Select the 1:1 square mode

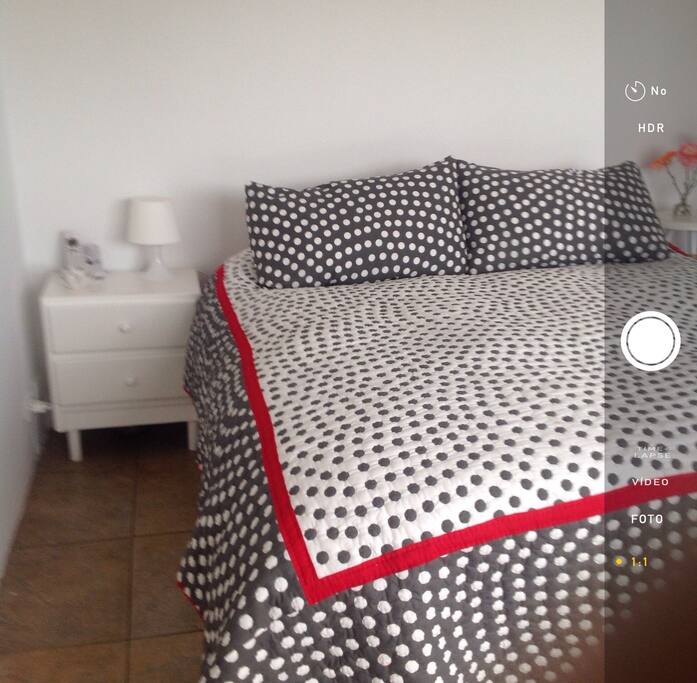click(x=638, y=562)
